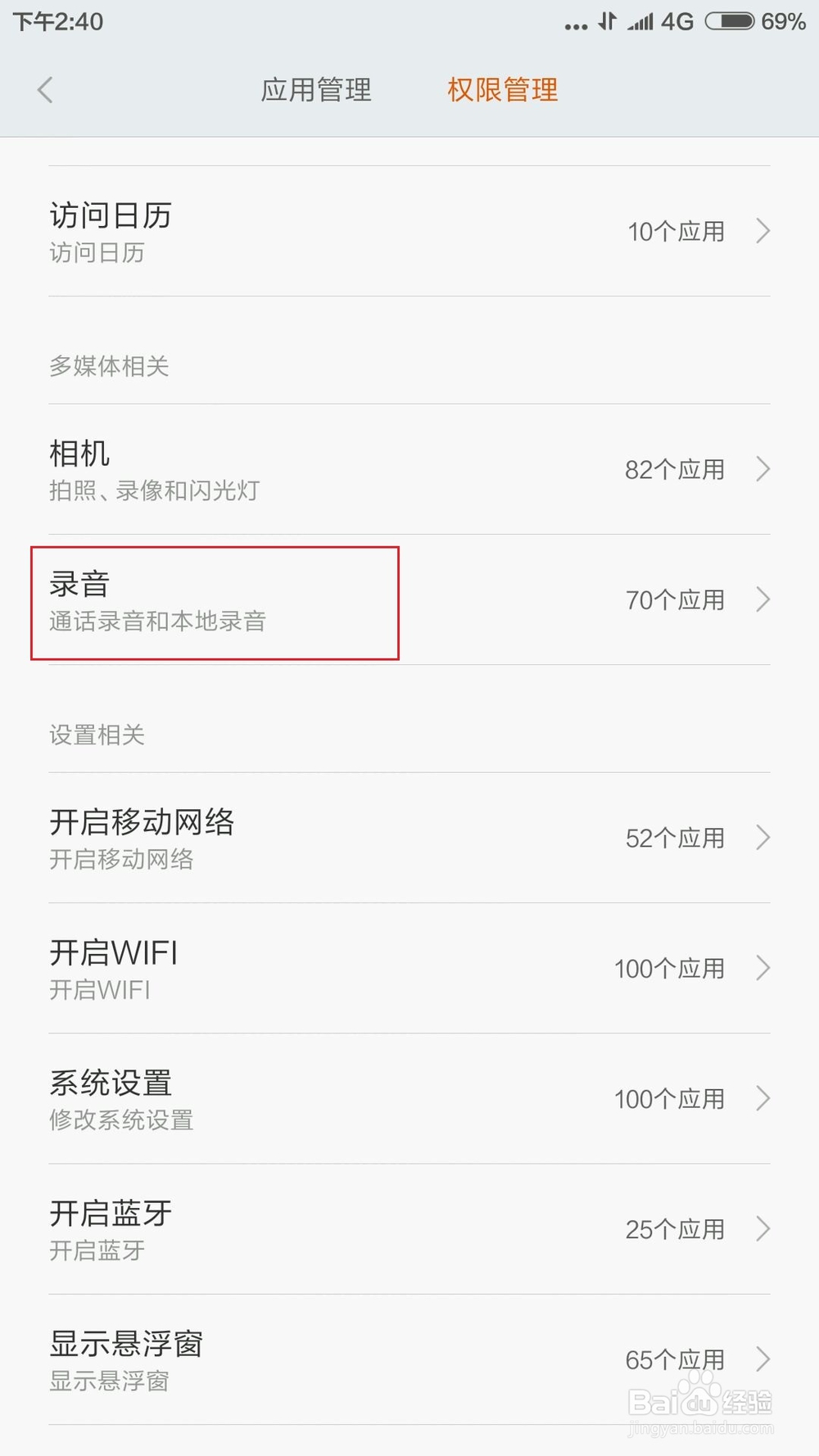The height and width of the screenshot is (1456, 819).
Task: Expand the 录音 row's right arrow
Action: [x=762, y=600]
